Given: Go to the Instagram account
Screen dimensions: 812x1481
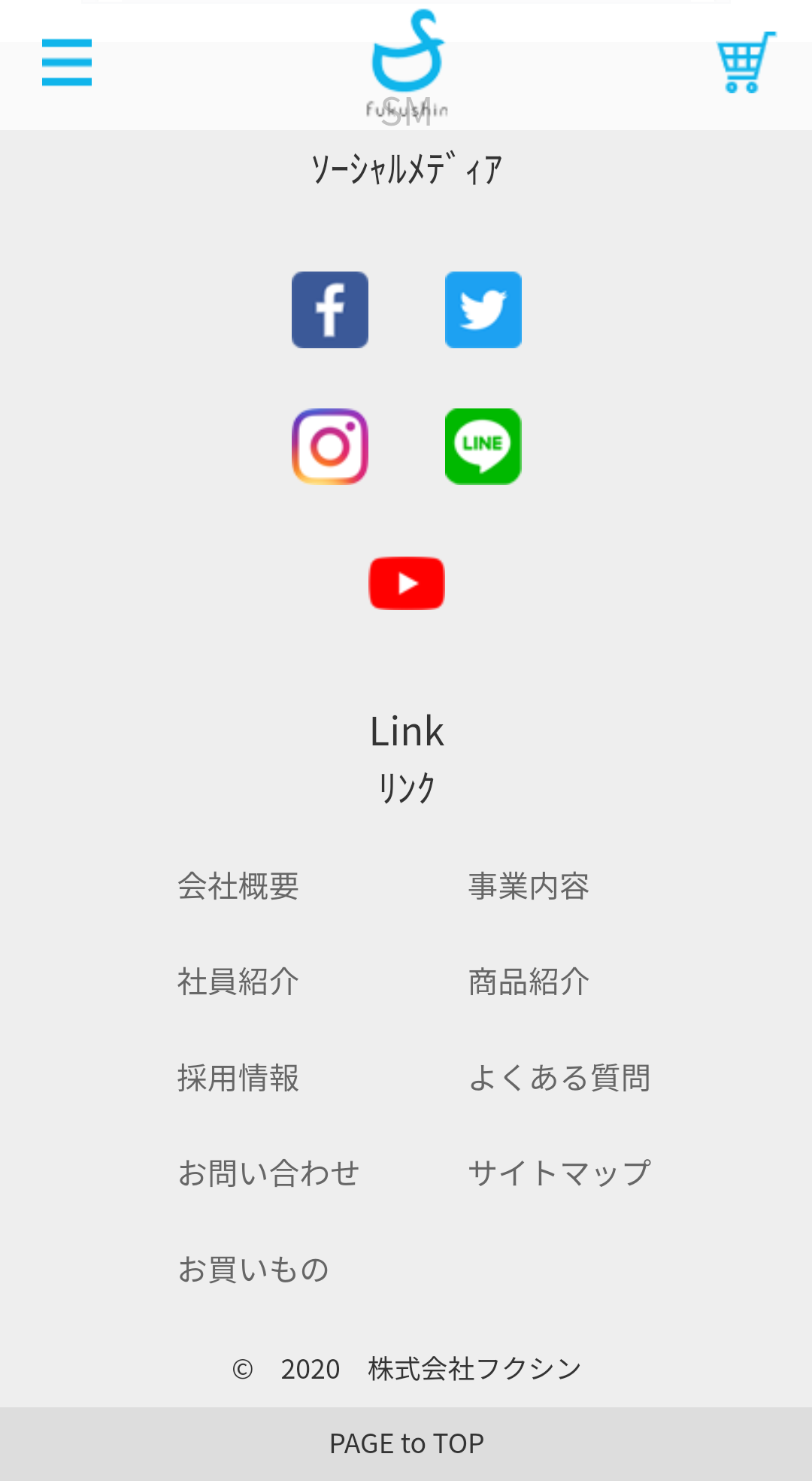Looking at the screenshot, I should coord(330,447).
